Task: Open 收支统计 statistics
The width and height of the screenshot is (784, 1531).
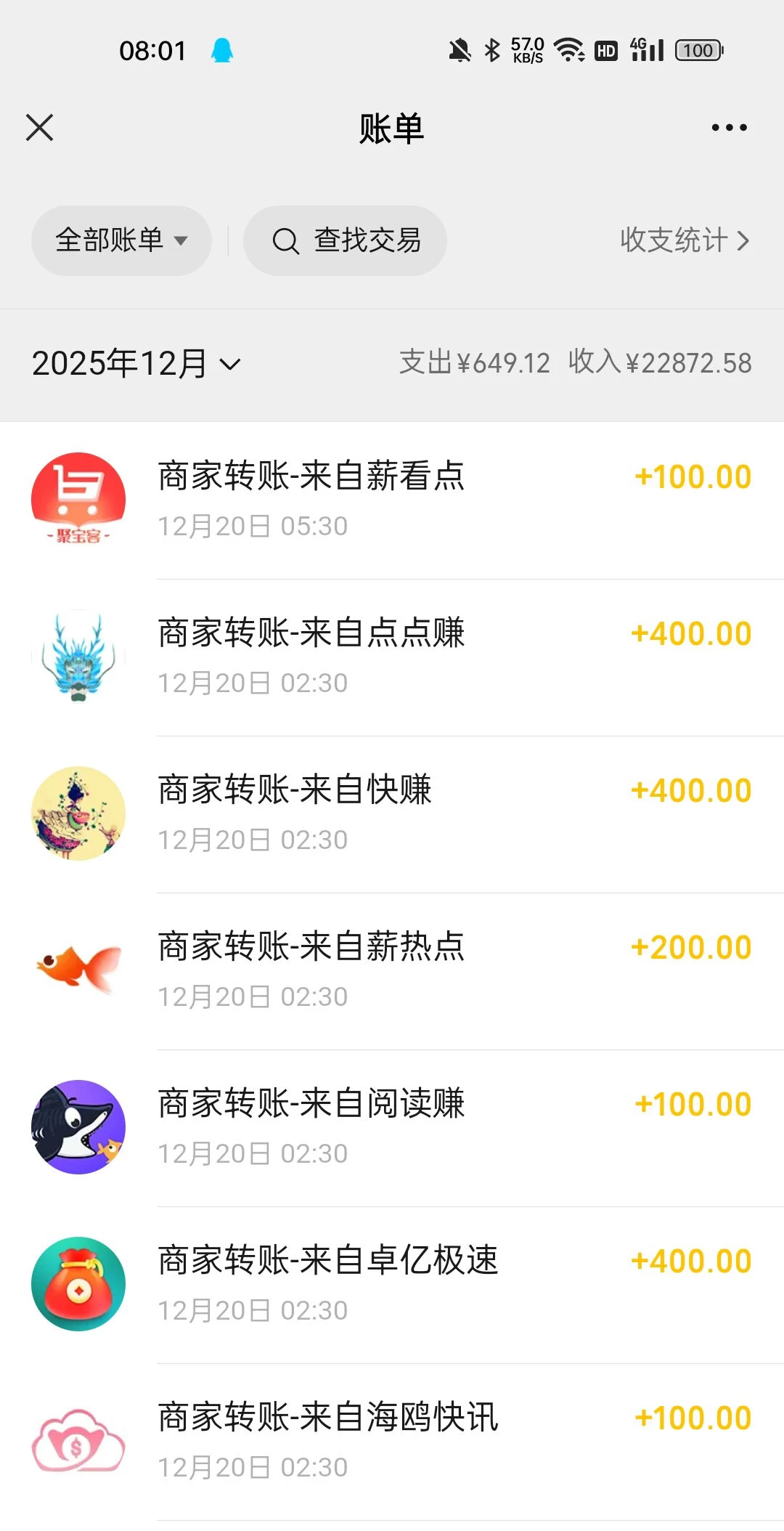Action: click(x=684, y=240)
